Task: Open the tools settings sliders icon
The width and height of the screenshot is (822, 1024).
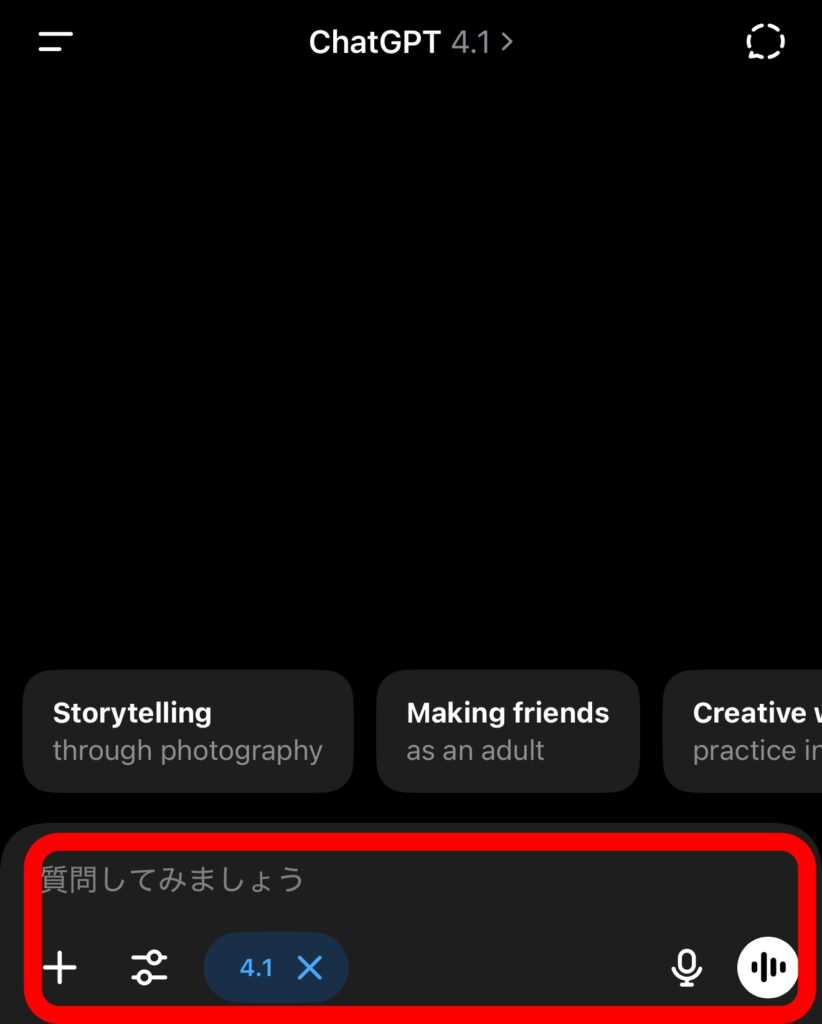Action: point(150,967)
